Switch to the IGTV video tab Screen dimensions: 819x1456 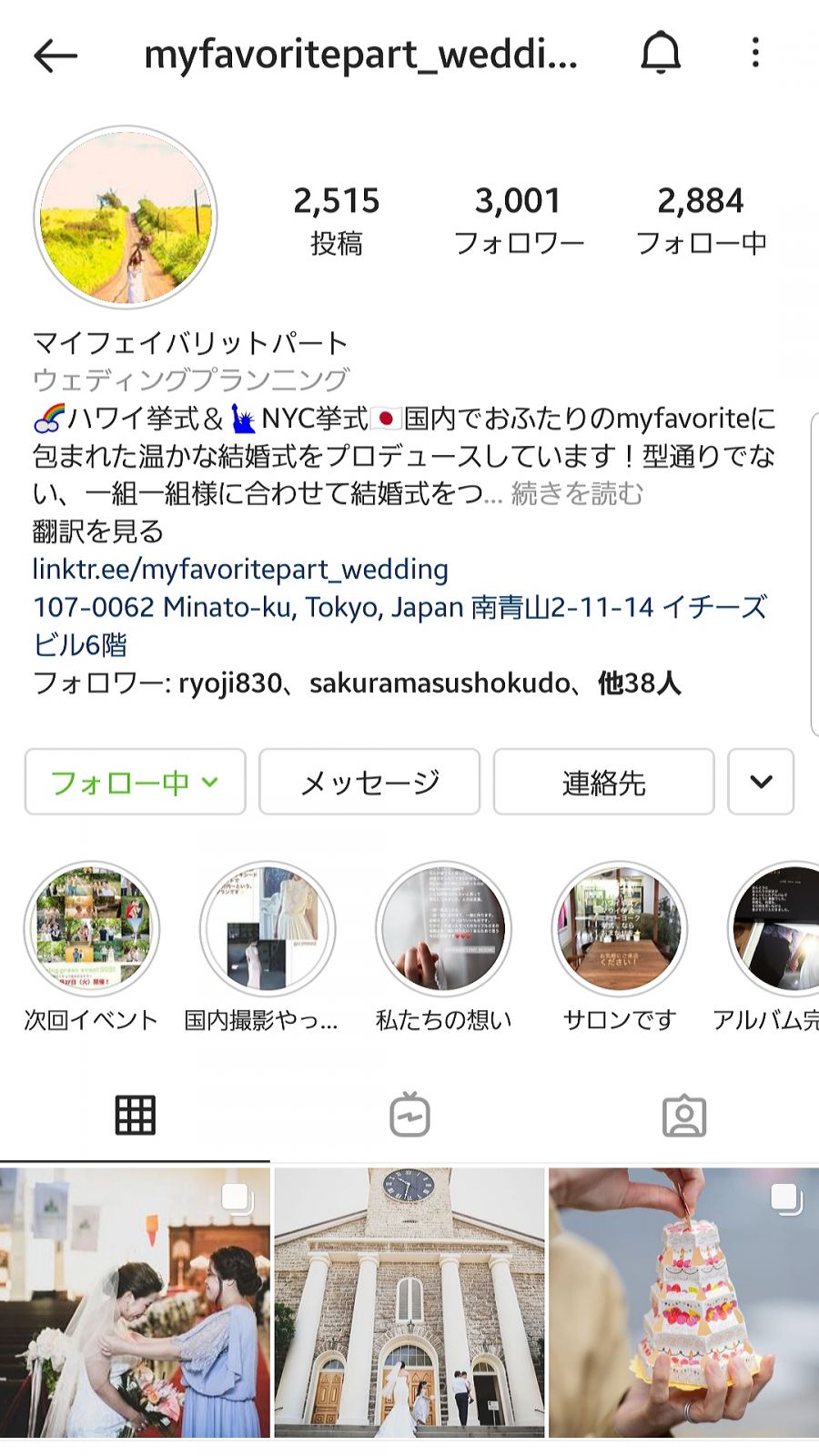pyautogui.click(x=409, y=1115)
